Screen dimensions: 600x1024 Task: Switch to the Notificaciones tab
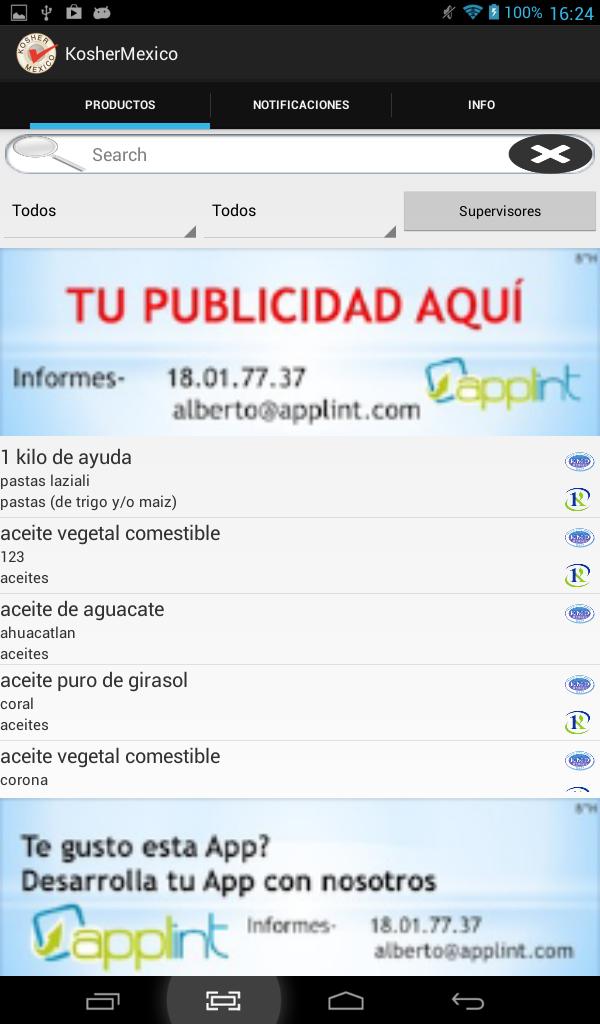[300, 105]
